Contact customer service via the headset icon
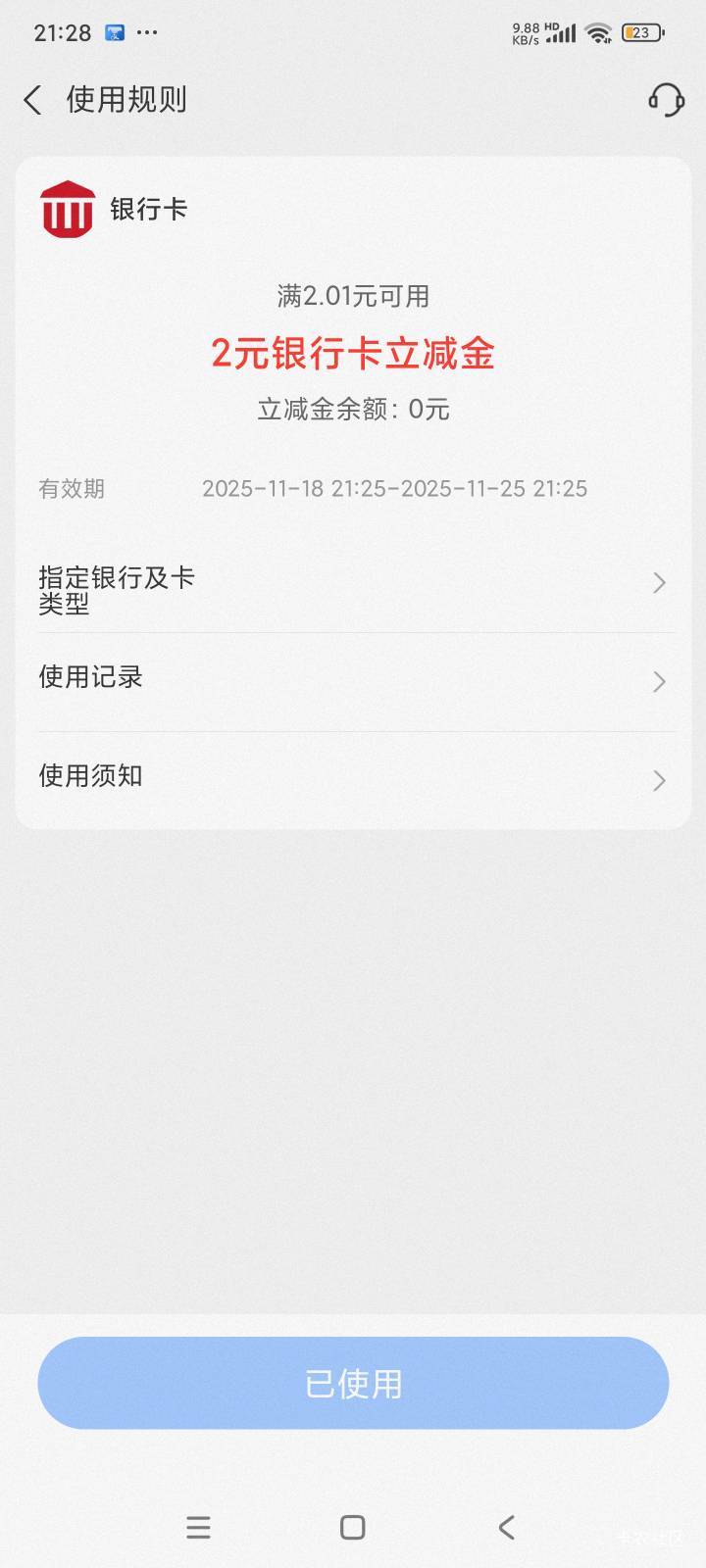706x1568 pixels. 666,99
